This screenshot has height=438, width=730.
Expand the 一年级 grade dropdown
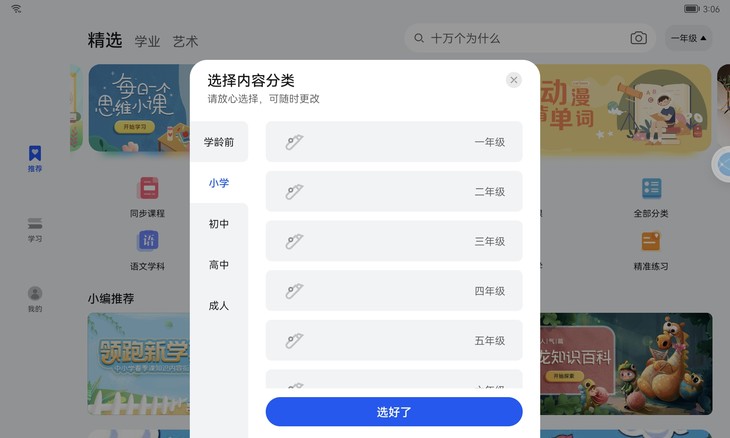coord(688,38)
